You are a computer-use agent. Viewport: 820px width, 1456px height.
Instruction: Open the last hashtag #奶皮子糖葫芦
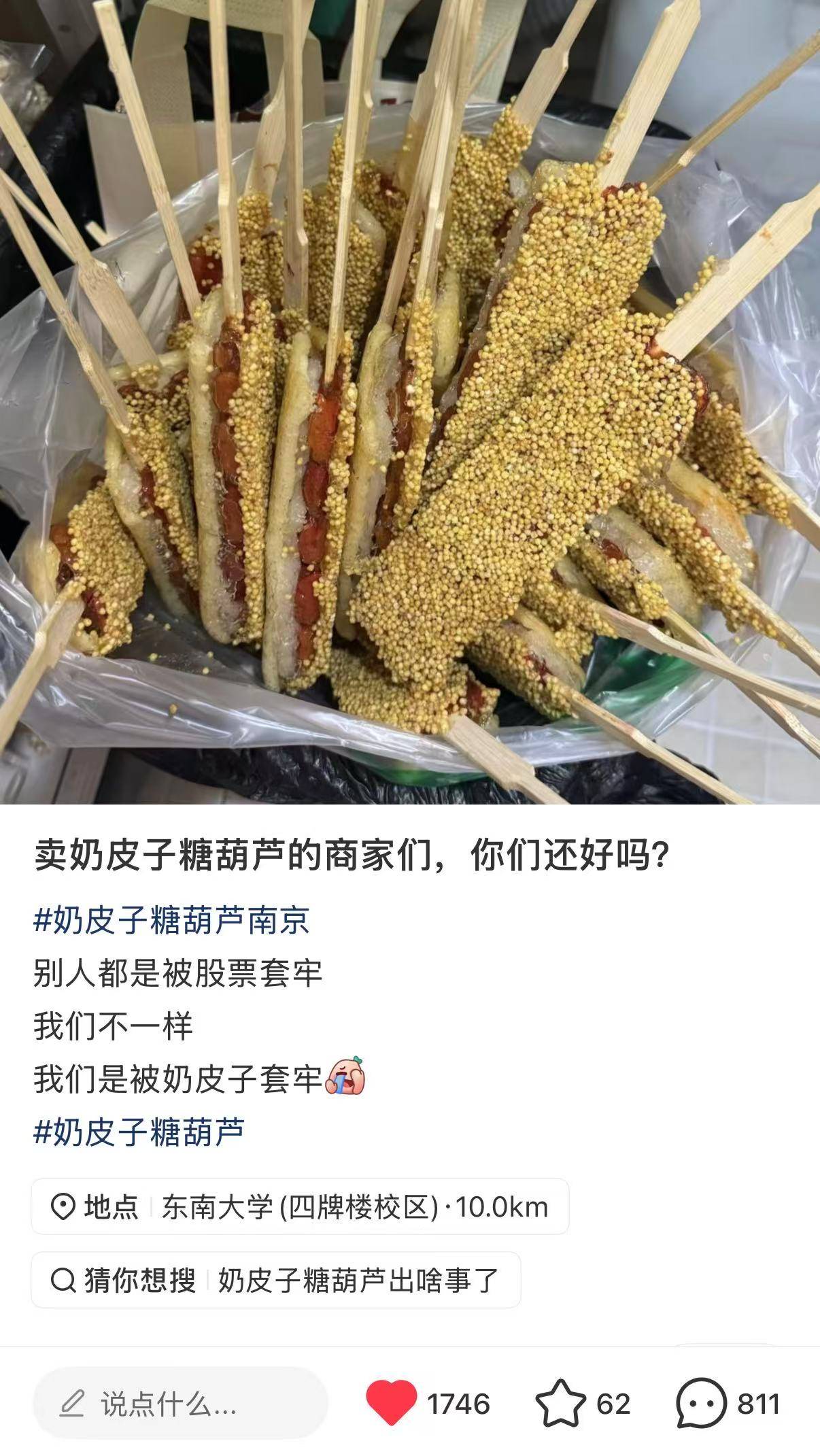pyautogui.click(x=139, y=1132)
